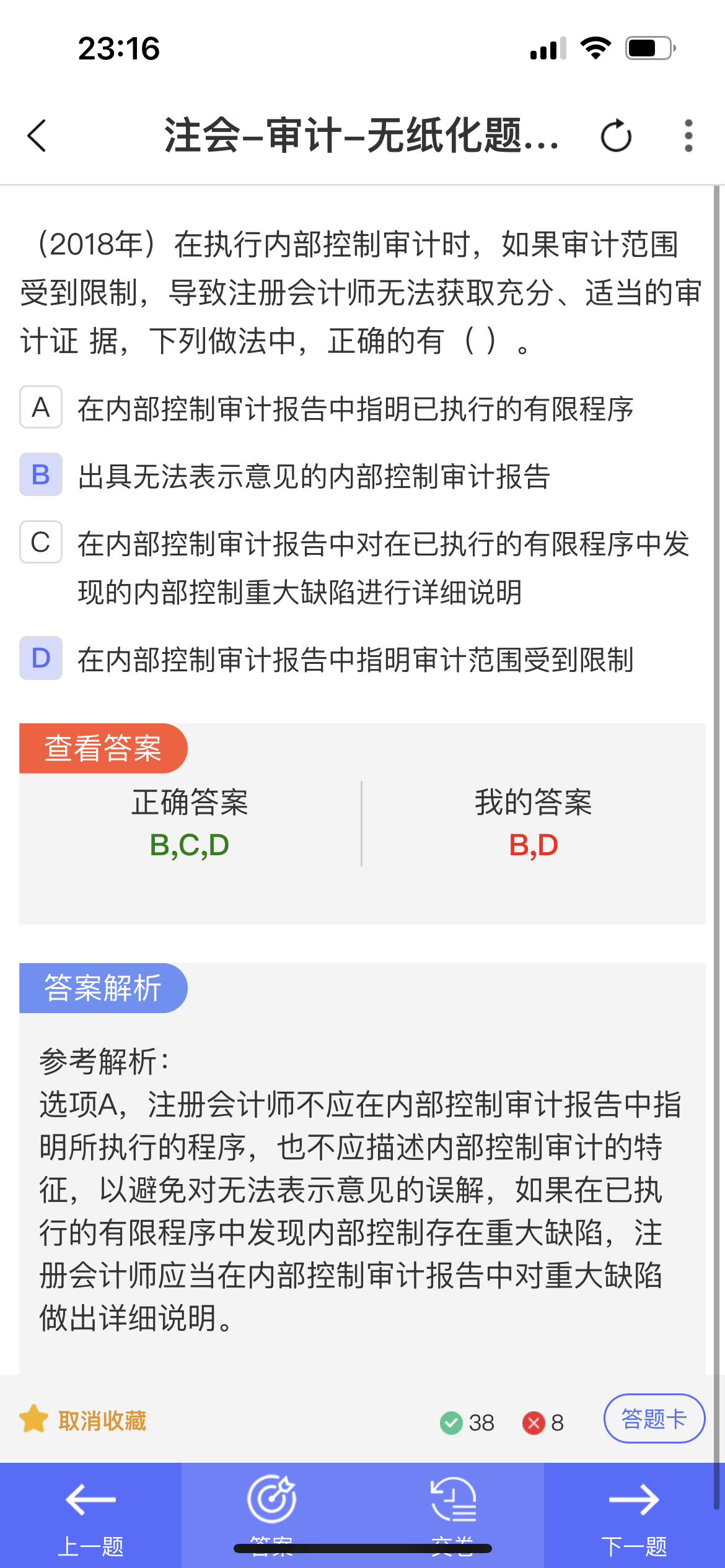
Task: Refresh the page with the reload icon
Action: coord(616,135)
